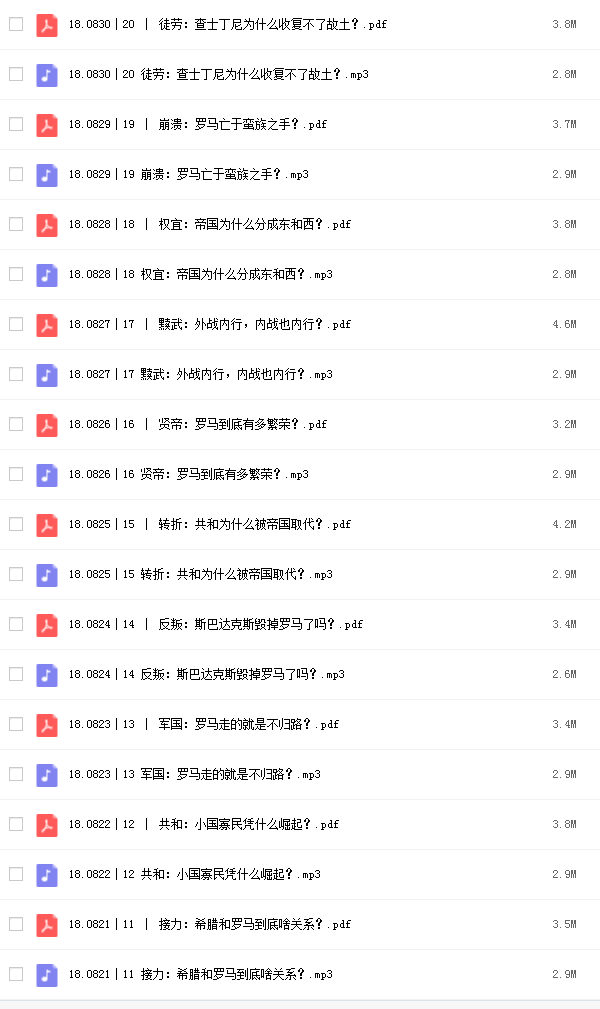Open the mp3 共和：小国寡民凭什么崛起
This screenshot has width=600, height=1009.
(x=194, y=874)
